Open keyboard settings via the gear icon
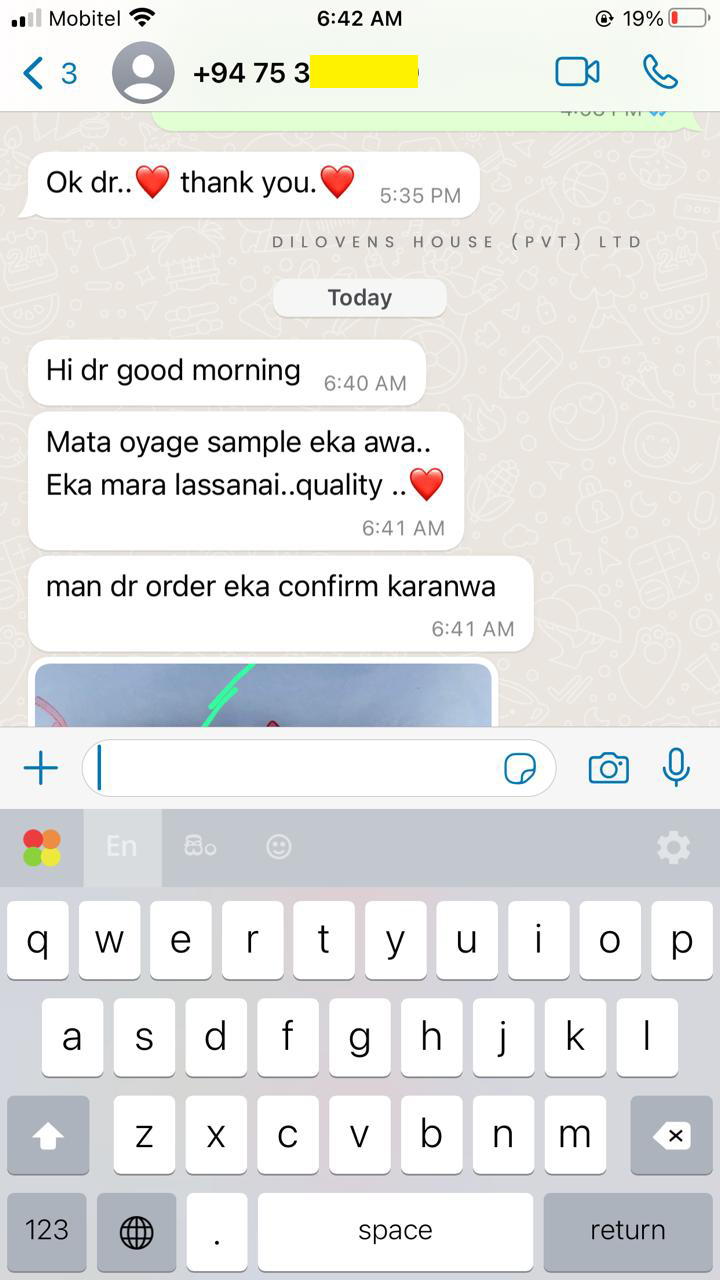 pyautogui.click(x=673, y=848)
